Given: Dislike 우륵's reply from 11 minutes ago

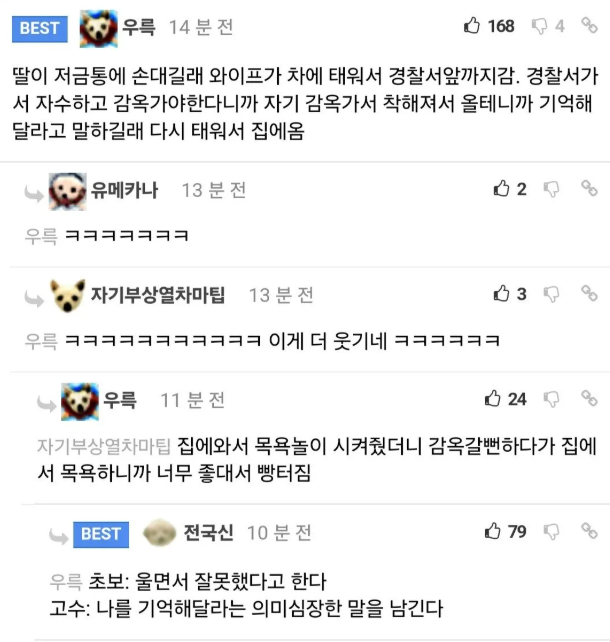Looking at the screenshot, I should pos(551,399).
